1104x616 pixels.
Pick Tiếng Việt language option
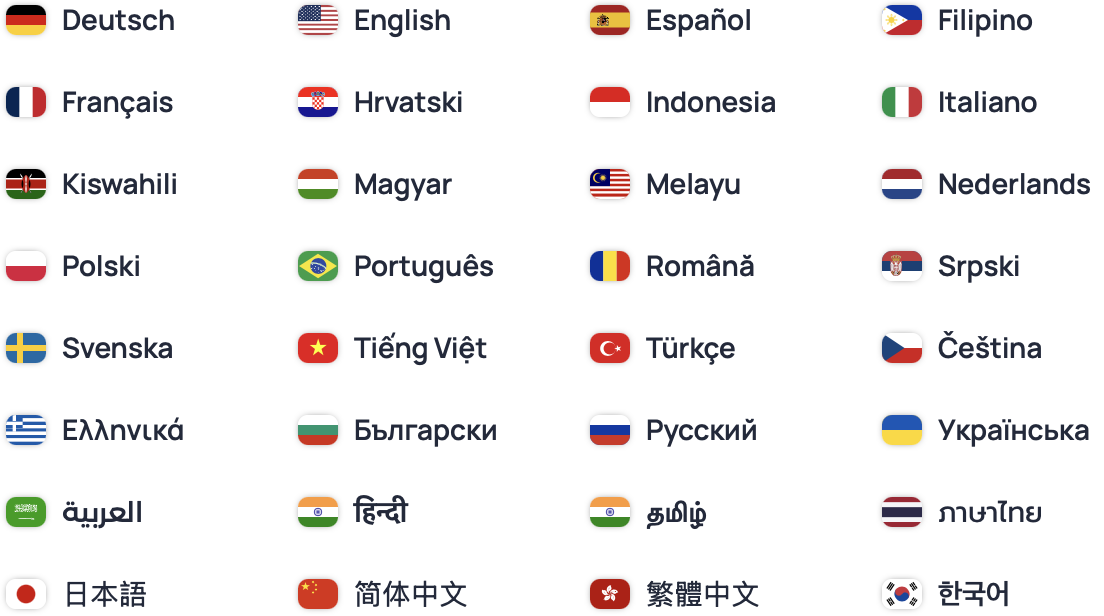[x=420, y=348]
